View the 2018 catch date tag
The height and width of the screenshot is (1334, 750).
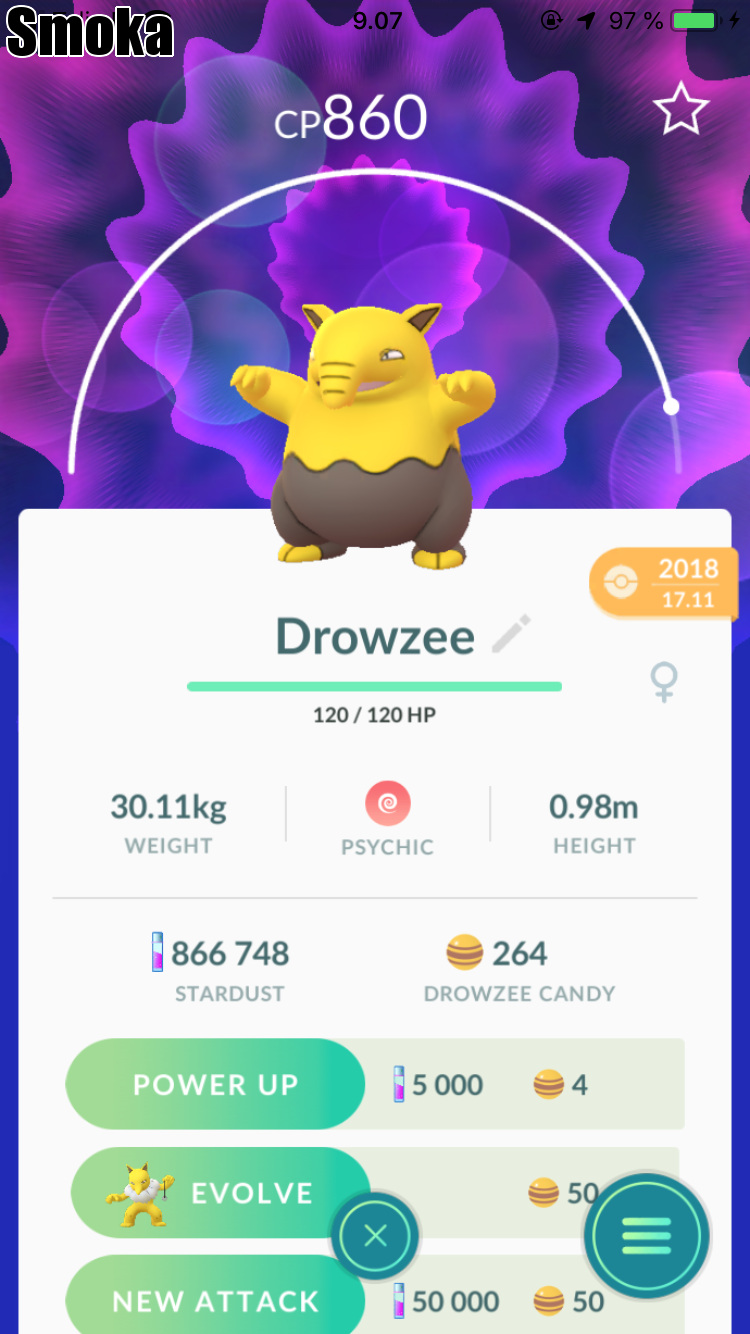(x=663, y=582)
